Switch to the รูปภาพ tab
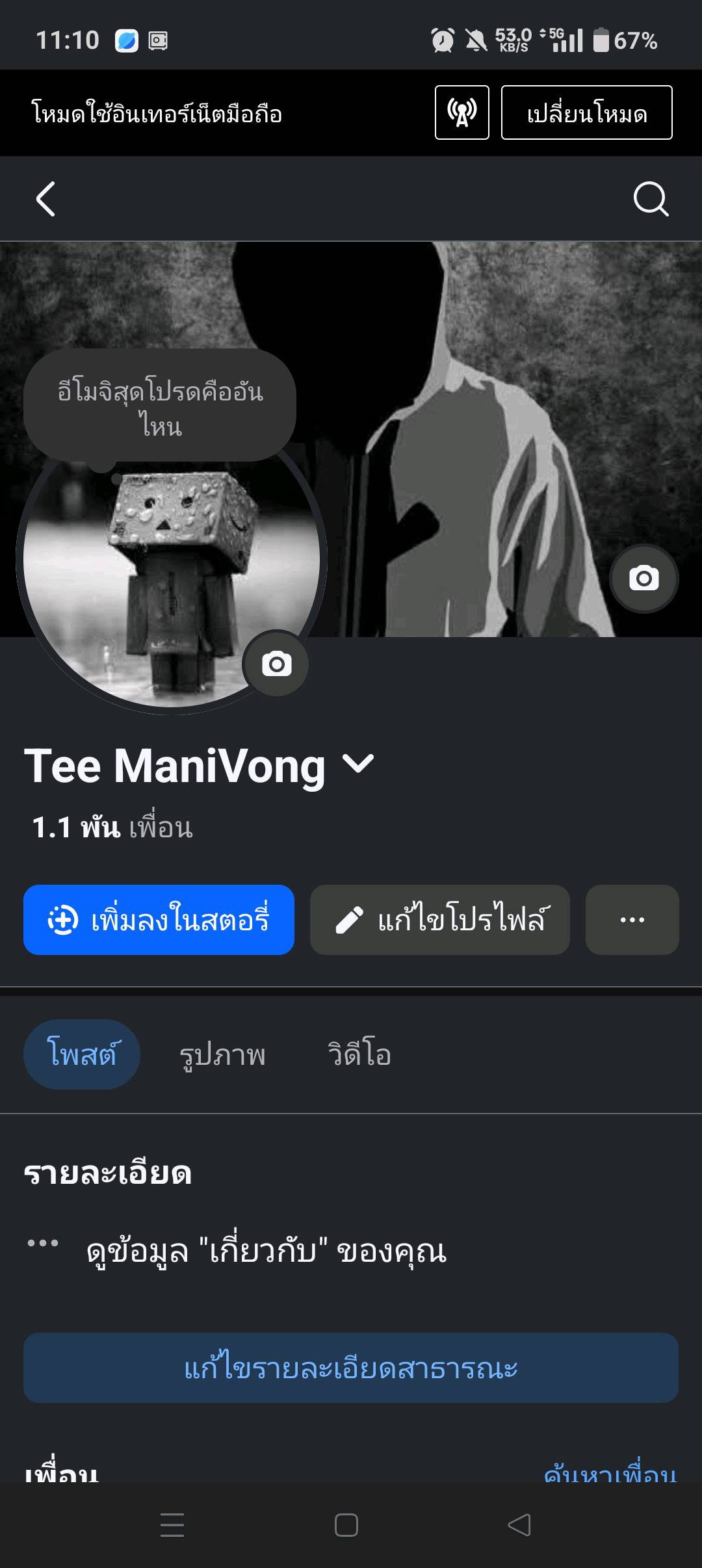The width and height of the screenshot is (702, 1568). pyautogui.click(x=222, y=1054)
